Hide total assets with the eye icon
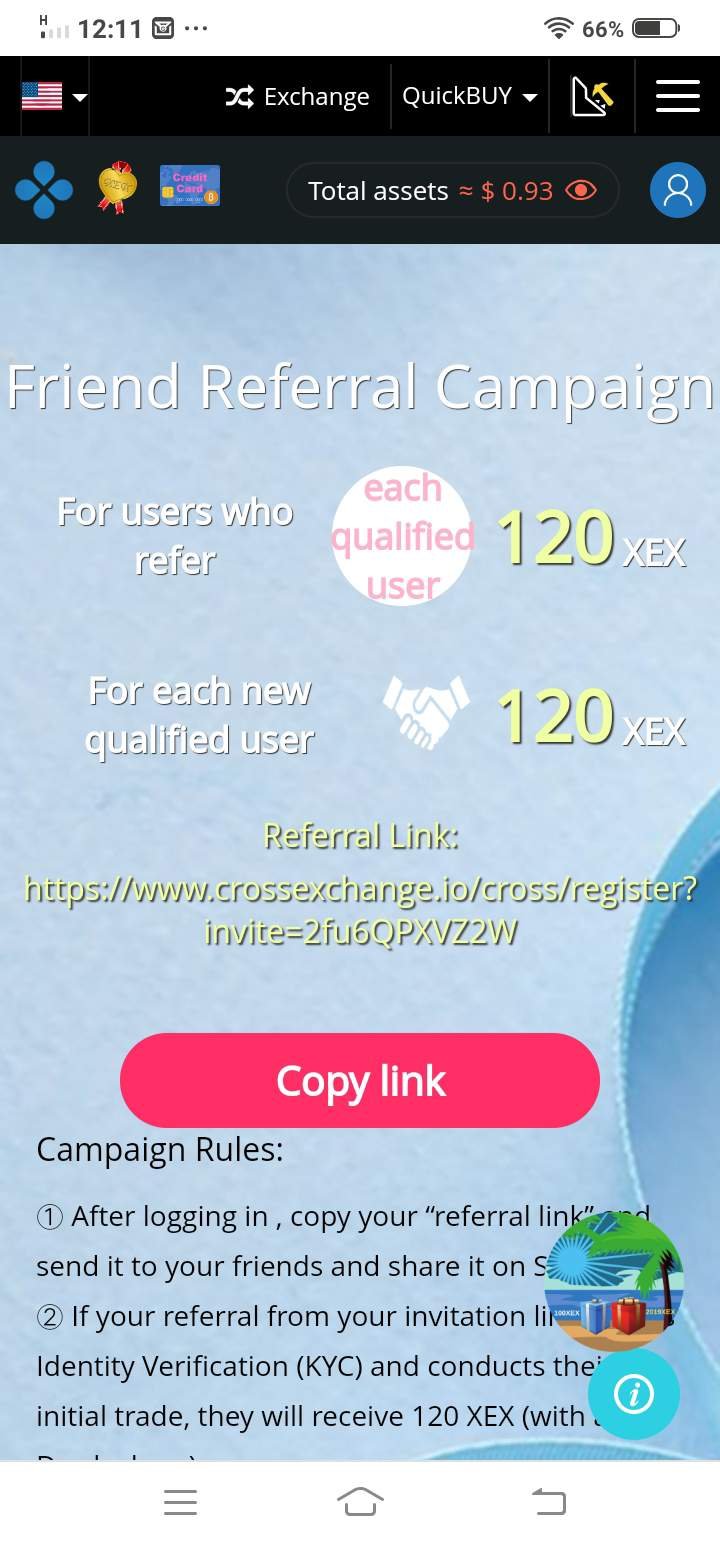This screenshot has height=1544, width=720. coord(581,190)
